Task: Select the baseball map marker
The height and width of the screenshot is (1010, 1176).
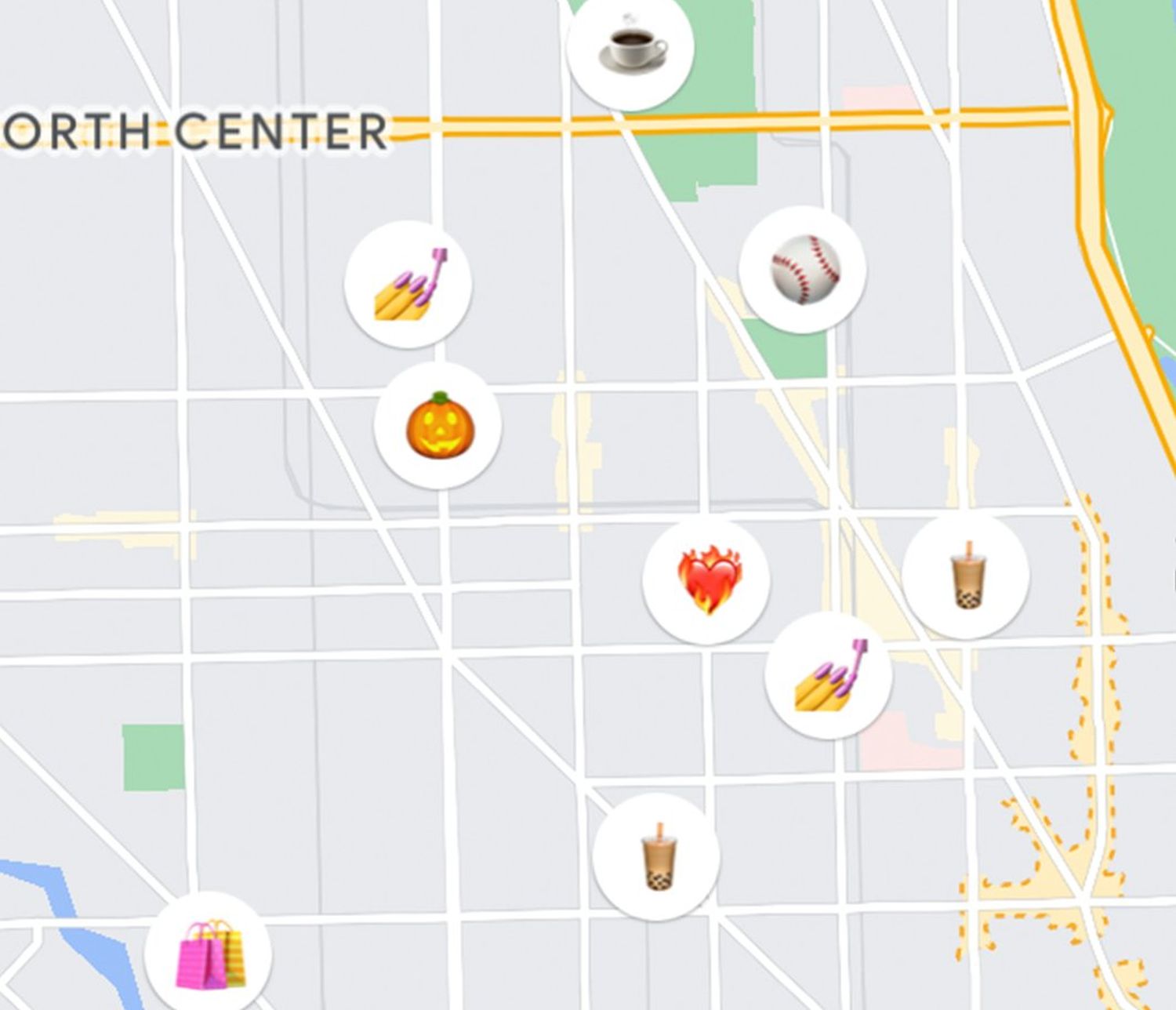Action: coord(803,269)
